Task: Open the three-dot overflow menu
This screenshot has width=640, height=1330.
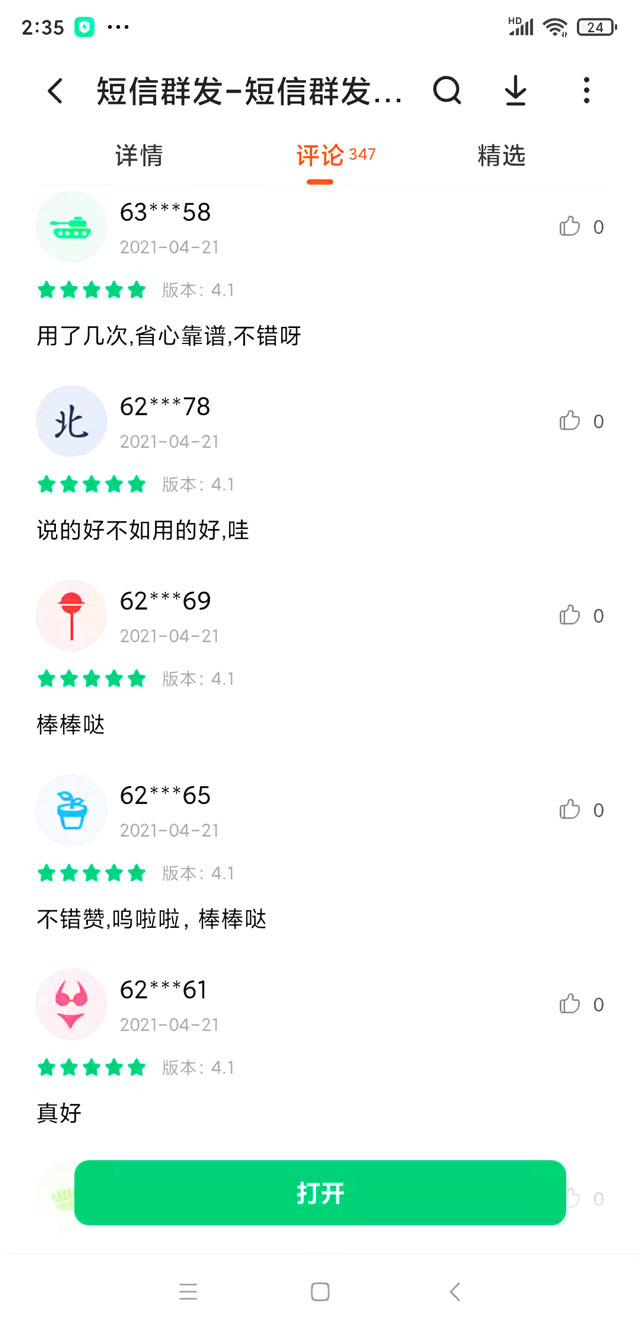Action: point(586,91)
